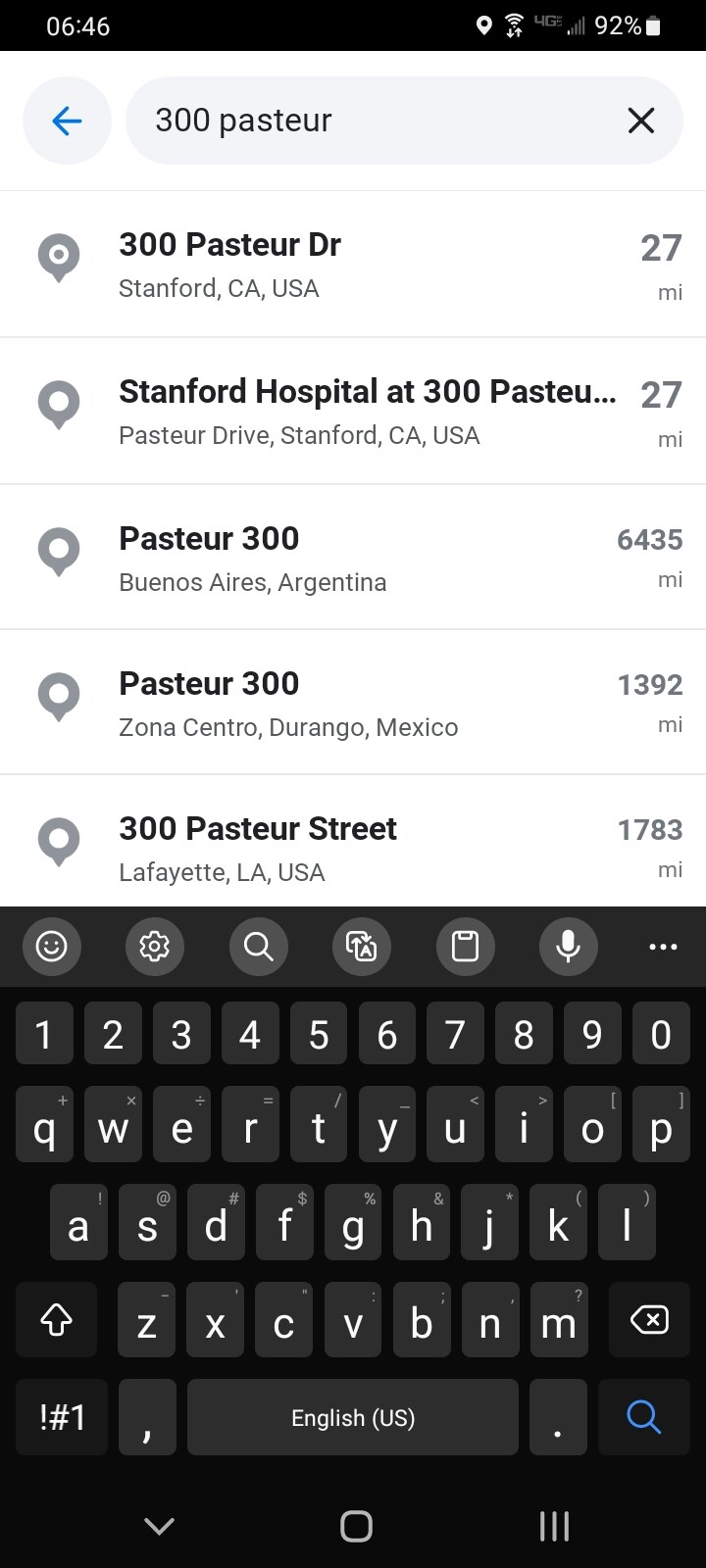Open the Recents view in the navigation bar
This screenshot has height=1568, width=706.
[x=554, y=1525]
